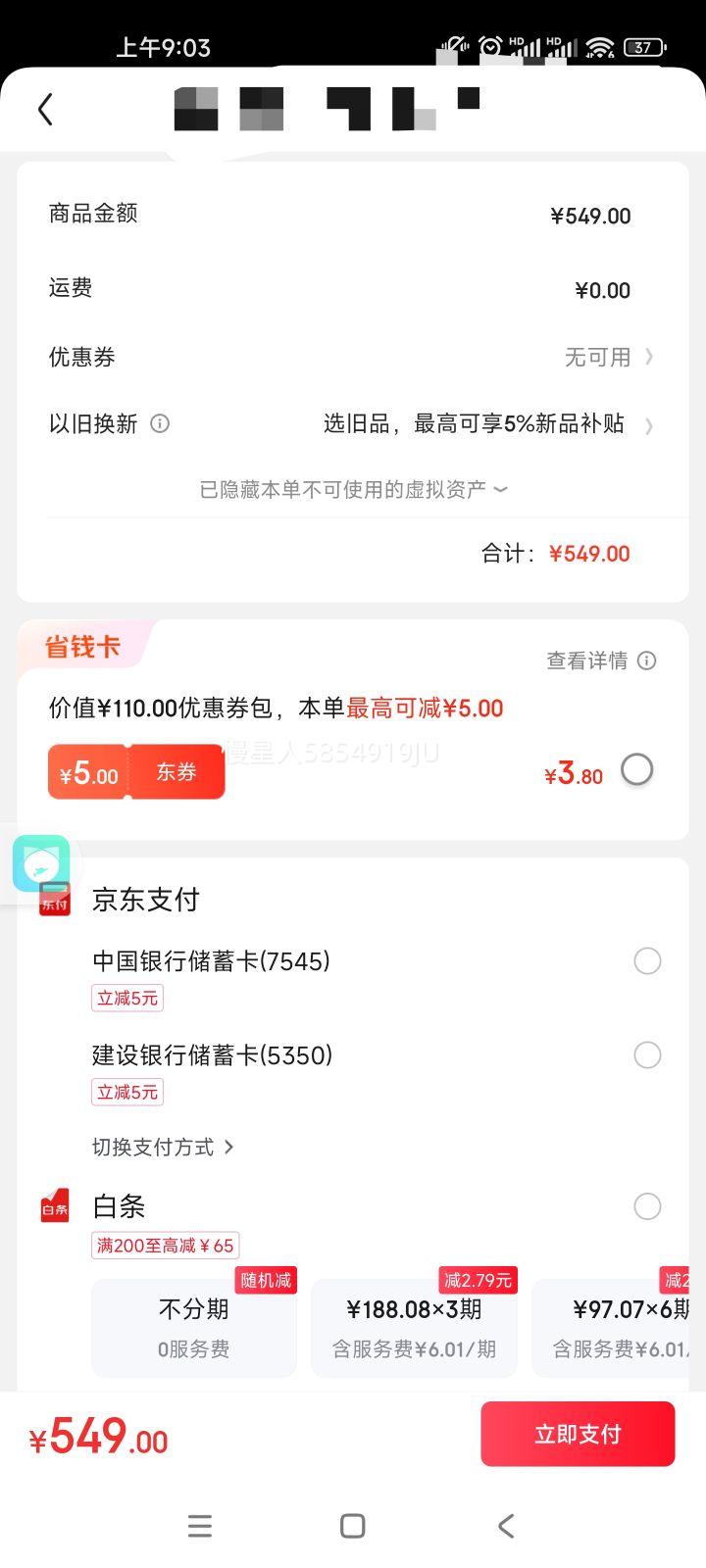Open 查看详情 for the 省钱卡
706x1568 pixels.
(x=601, y=661)
